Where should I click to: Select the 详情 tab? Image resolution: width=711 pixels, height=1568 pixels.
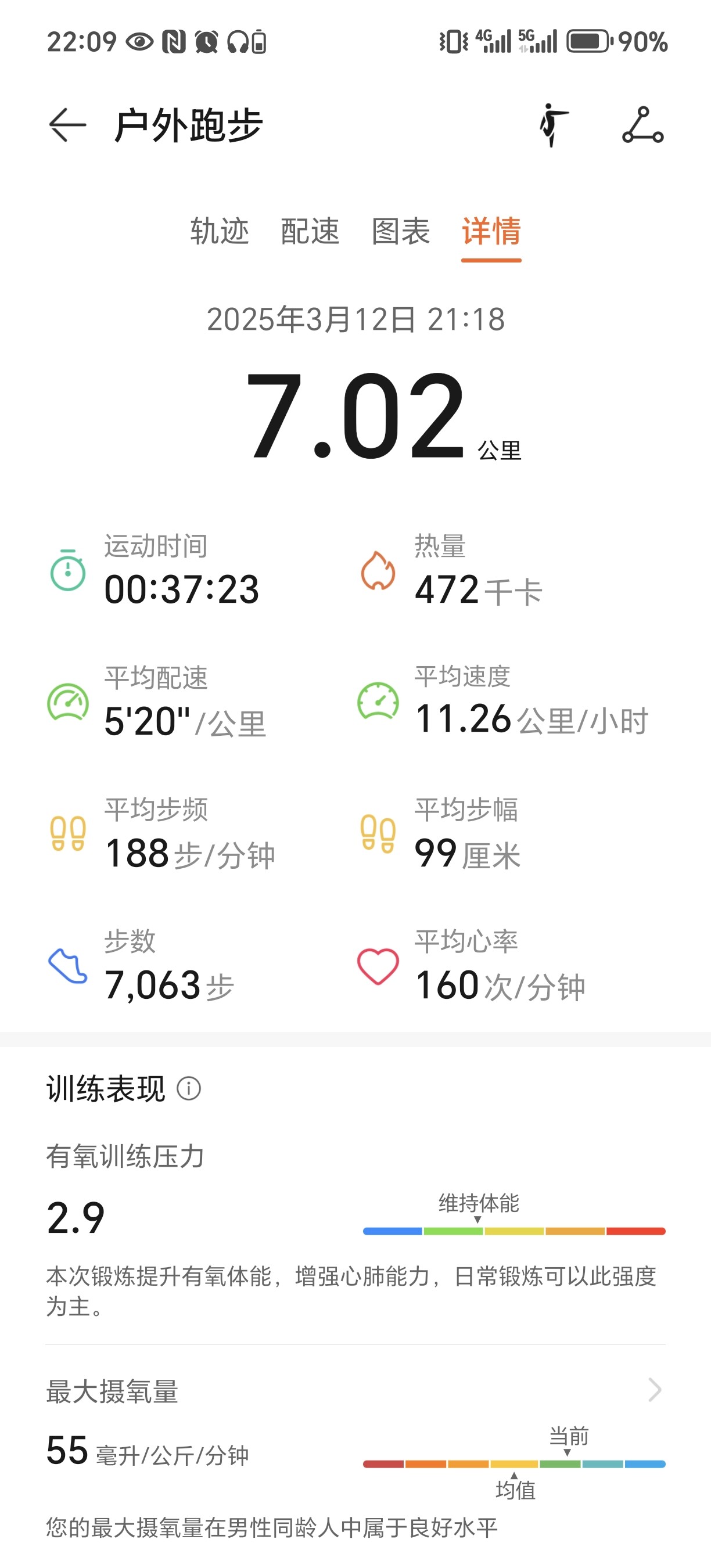coord(491,231)
